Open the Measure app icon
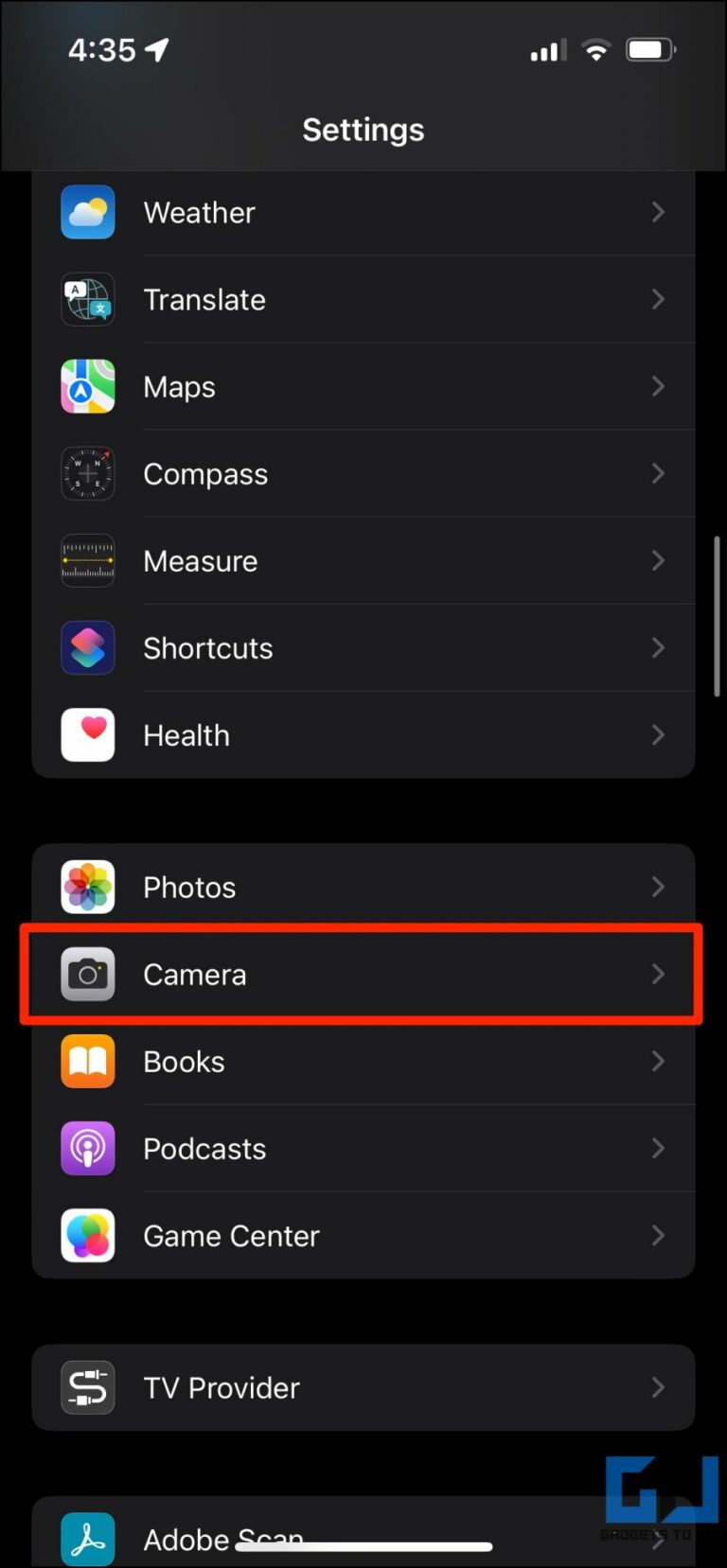The image size is (727, 1568). pos(87,560)
